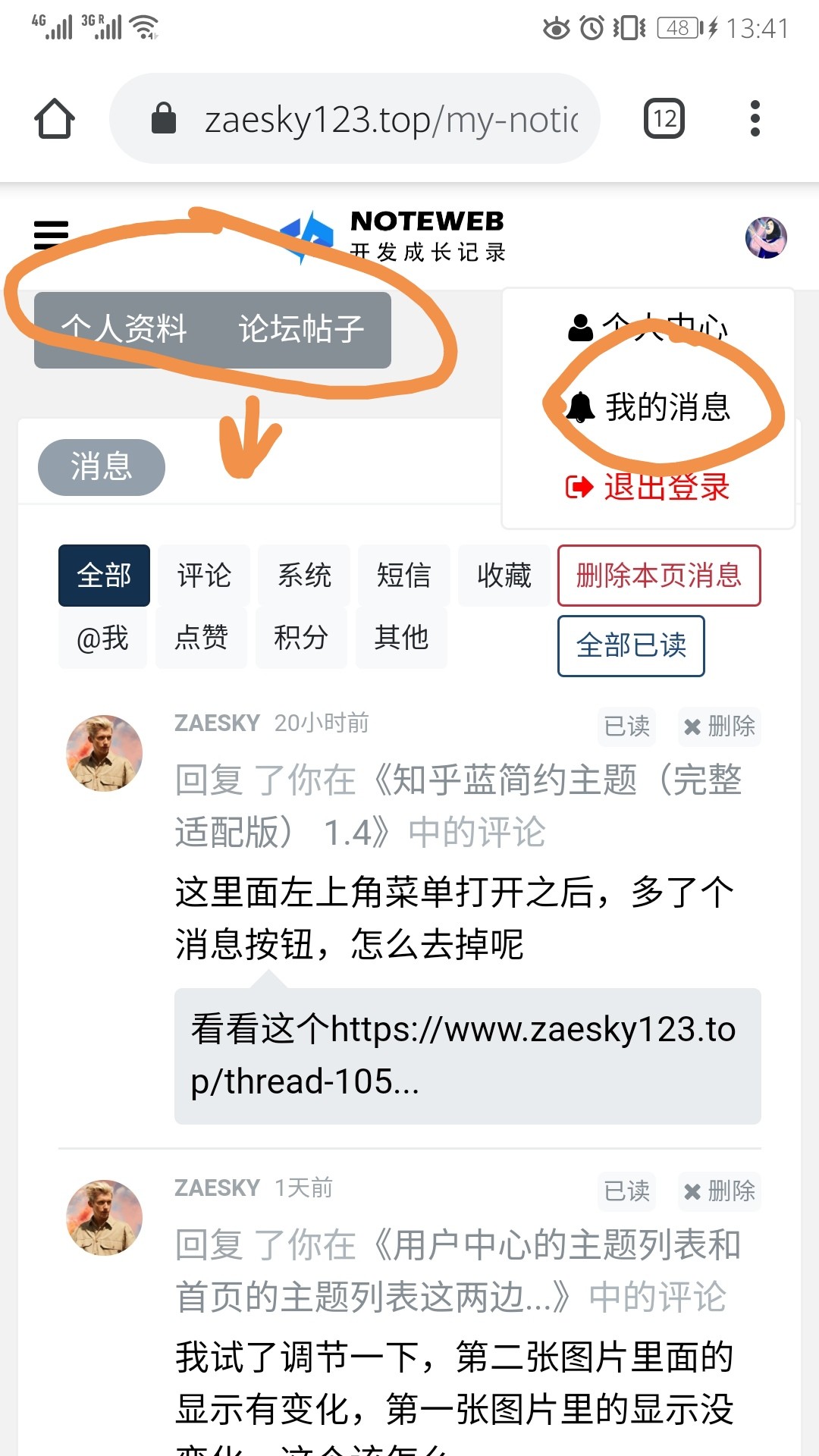Tap the browser home icon
The height and width of the screenshot is (1456, 819).
pyautogui.click(x=55, y=118)
